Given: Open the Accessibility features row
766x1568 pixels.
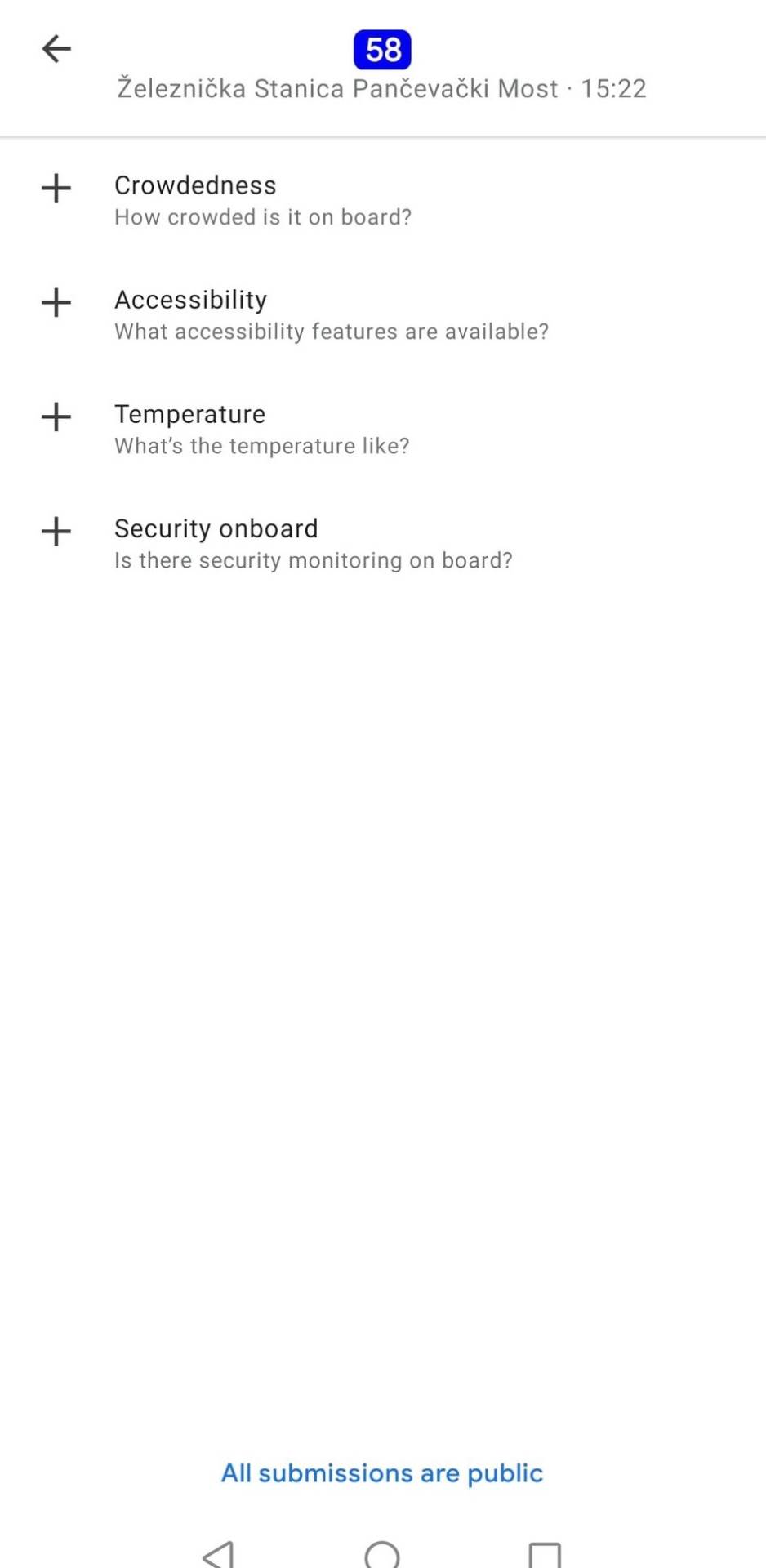Looking at the screenshot, I should (331, 314).
